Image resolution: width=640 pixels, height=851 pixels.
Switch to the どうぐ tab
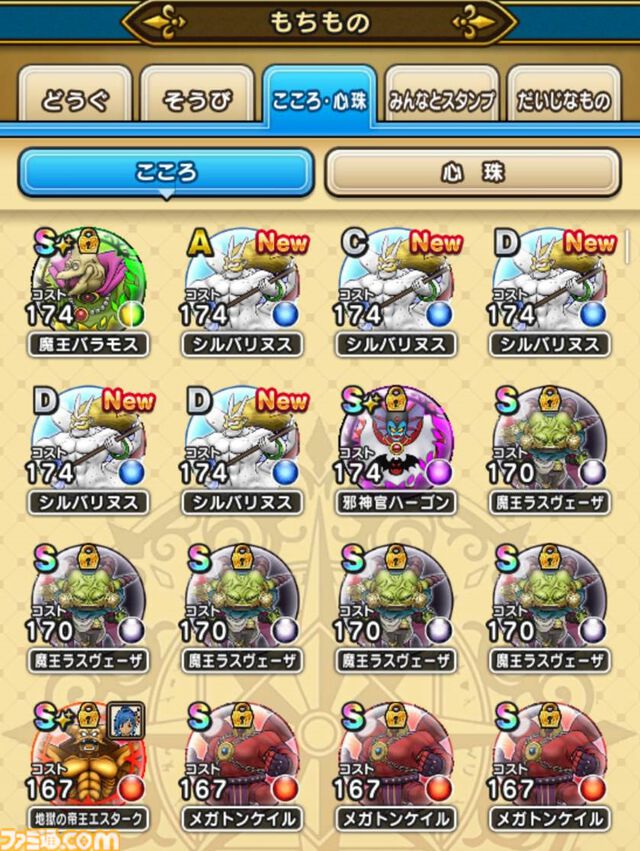(75, 100)
